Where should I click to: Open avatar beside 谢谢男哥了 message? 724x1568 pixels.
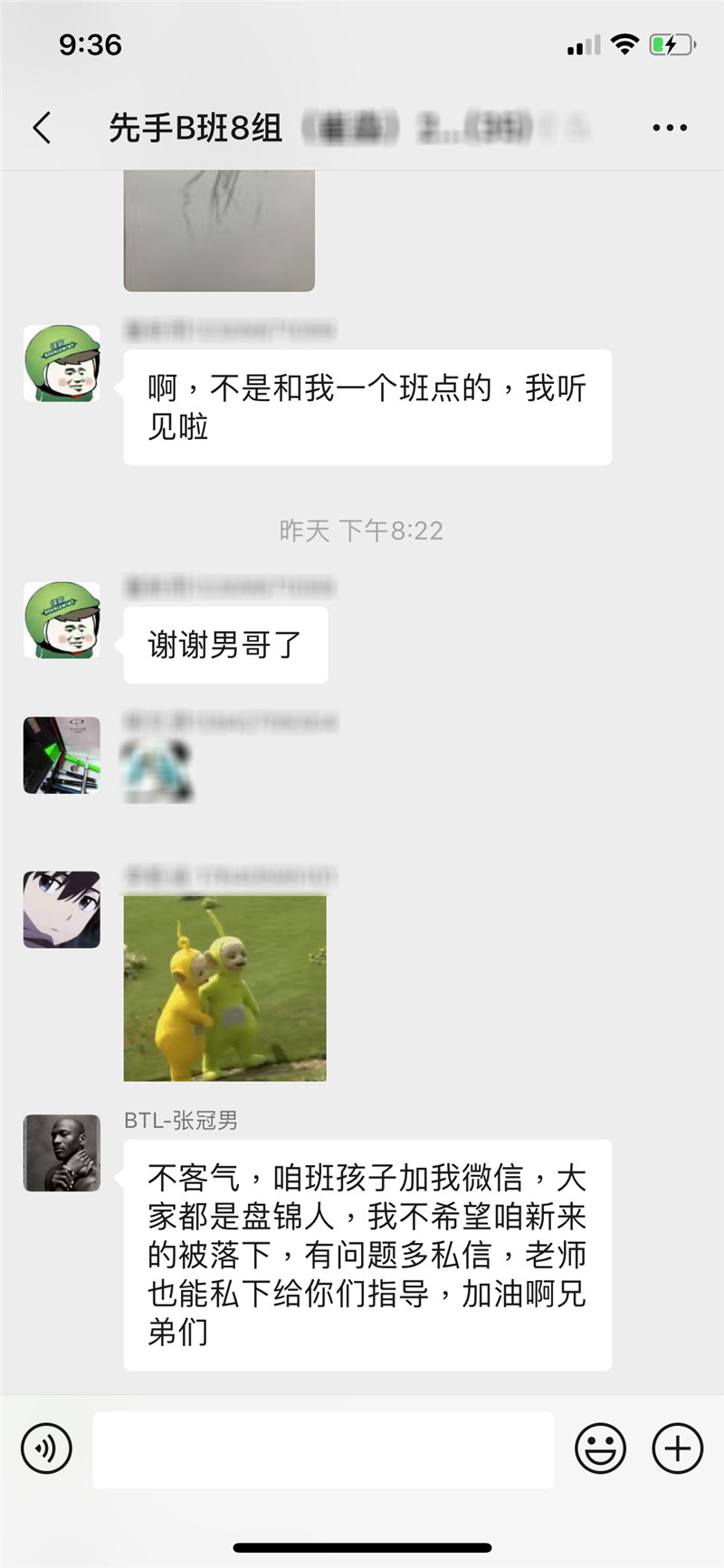tap(62, 620)
